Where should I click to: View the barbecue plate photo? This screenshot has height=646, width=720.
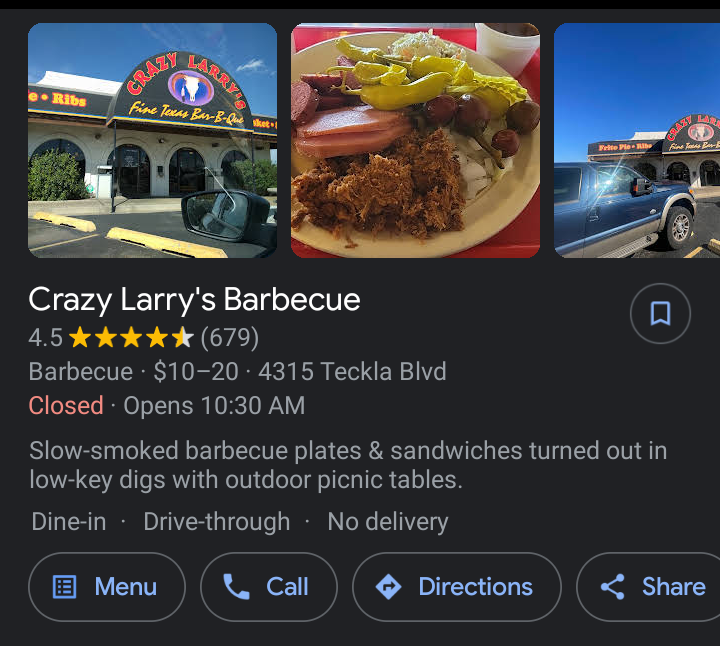coord(415,140)
